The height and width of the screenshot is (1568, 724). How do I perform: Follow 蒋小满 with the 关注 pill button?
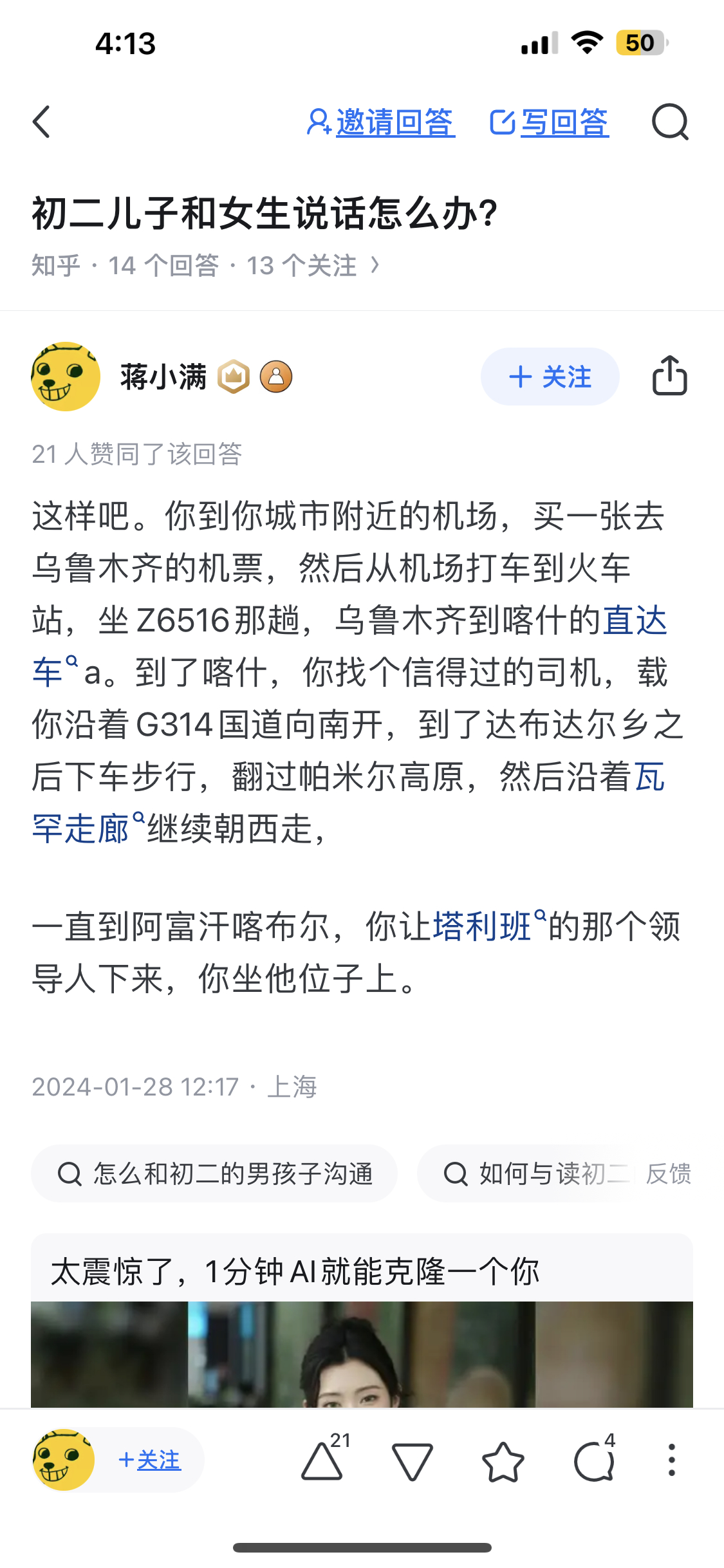pyautogui.click(x=550, y=377)
